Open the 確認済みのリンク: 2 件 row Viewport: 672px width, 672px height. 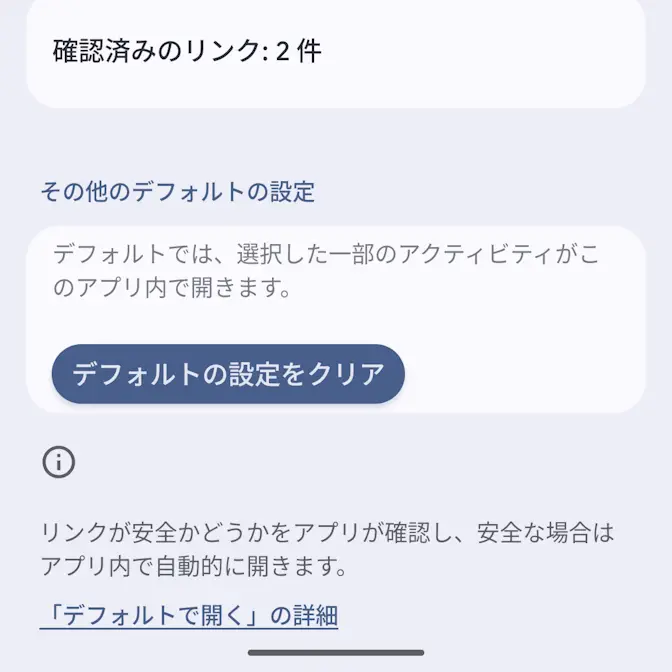click(335, 52)
